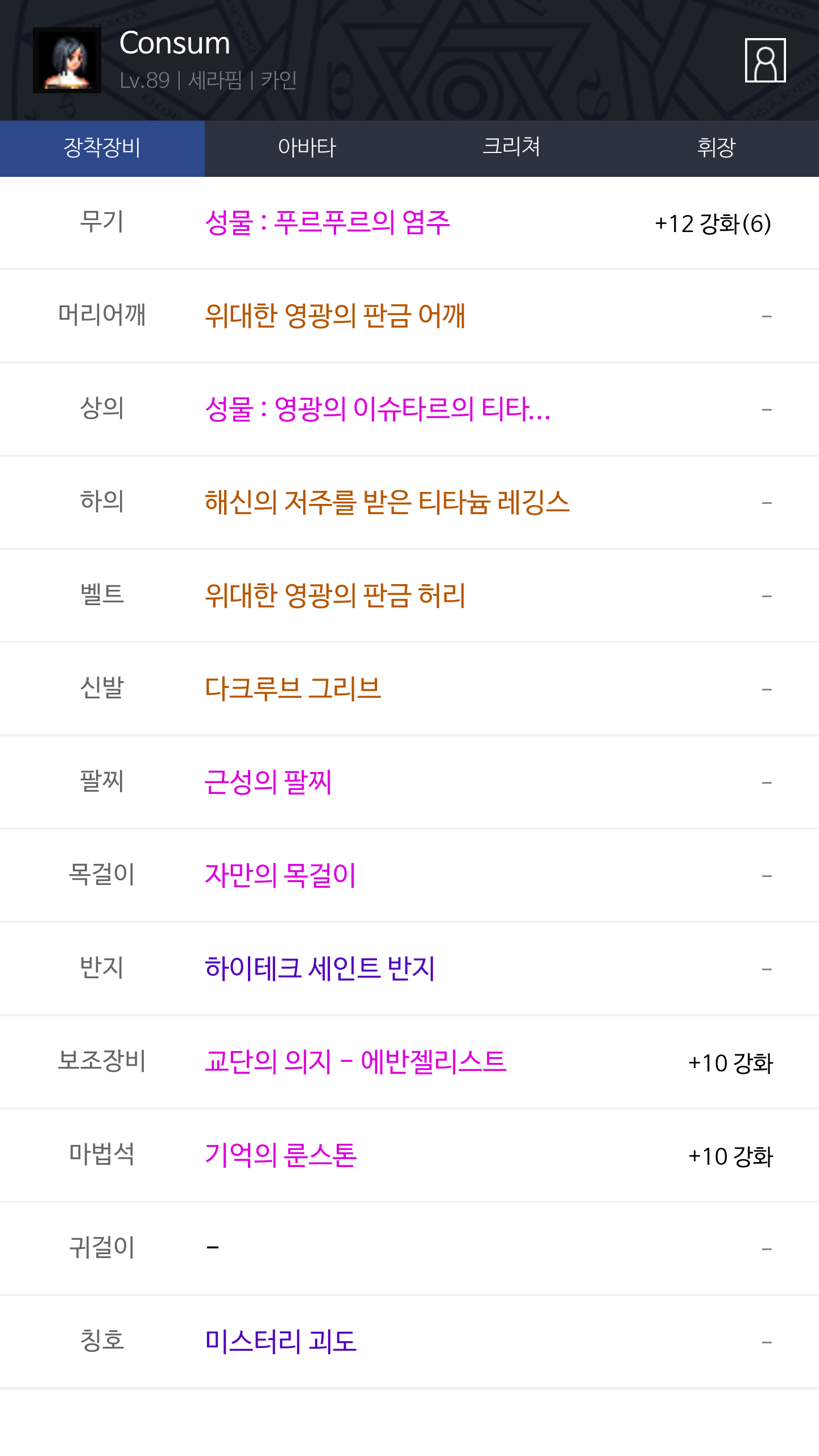
Task: View 미스터리 괴도 title item
Action: [280, 1342]
